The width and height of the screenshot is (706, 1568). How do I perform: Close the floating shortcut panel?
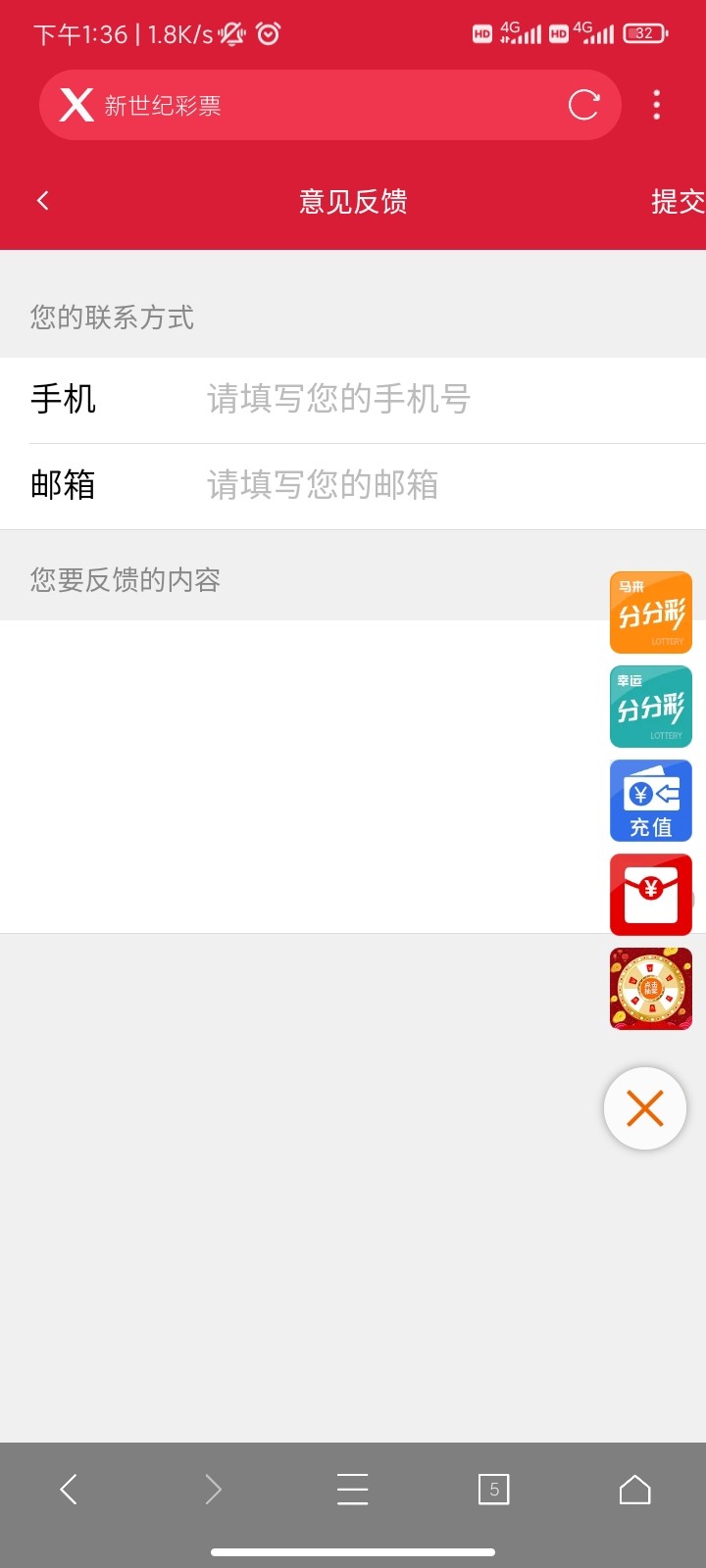[645, 1108]
